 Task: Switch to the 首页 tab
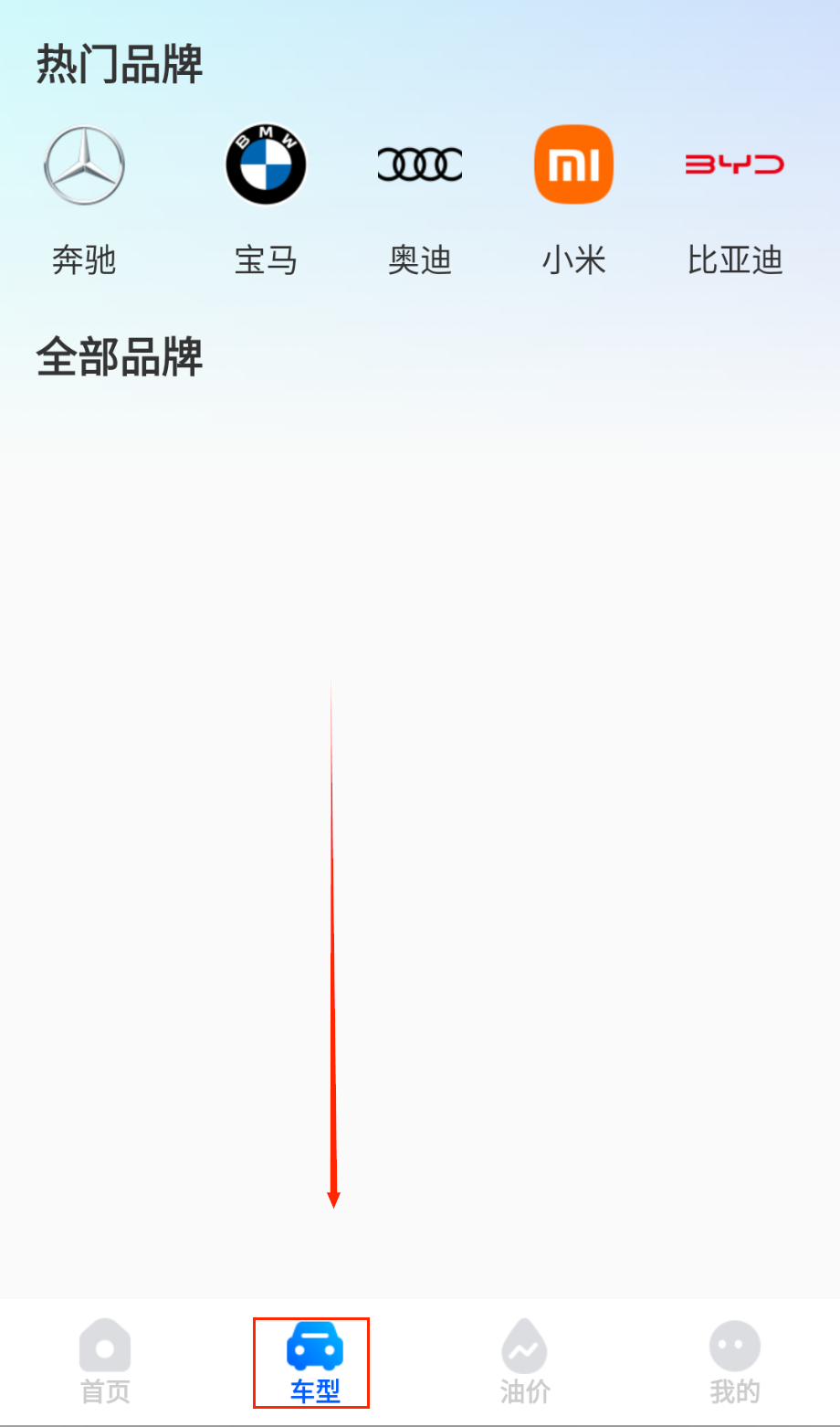tap(105, 1361)
